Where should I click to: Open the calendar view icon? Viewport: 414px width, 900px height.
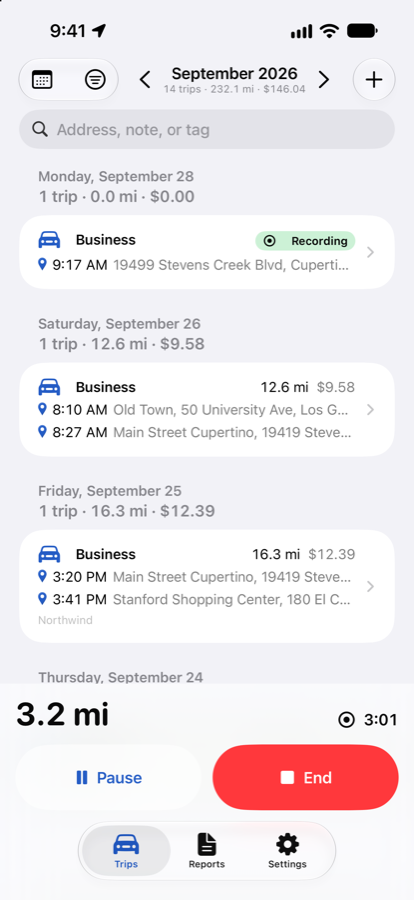pos(42,80)
